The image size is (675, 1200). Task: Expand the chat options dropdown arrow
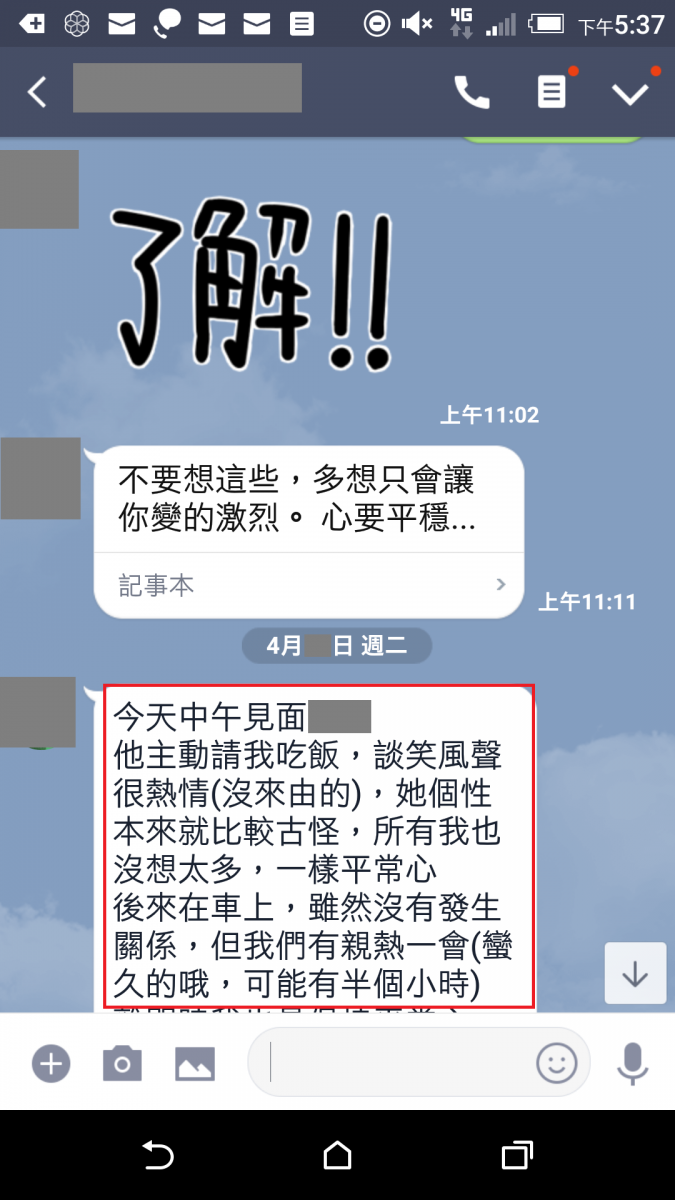(x=630, y=93)
